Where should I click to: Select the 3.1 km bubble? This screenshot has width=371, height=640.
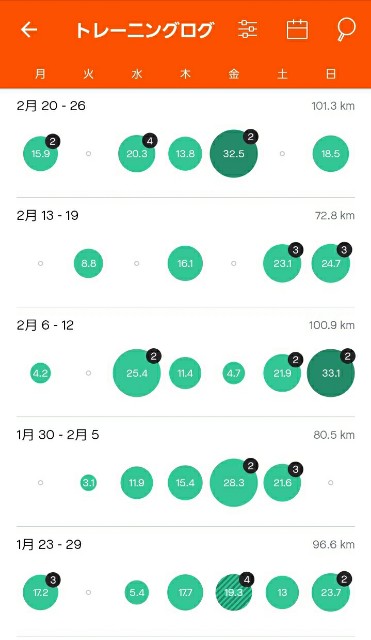[89, 483]
